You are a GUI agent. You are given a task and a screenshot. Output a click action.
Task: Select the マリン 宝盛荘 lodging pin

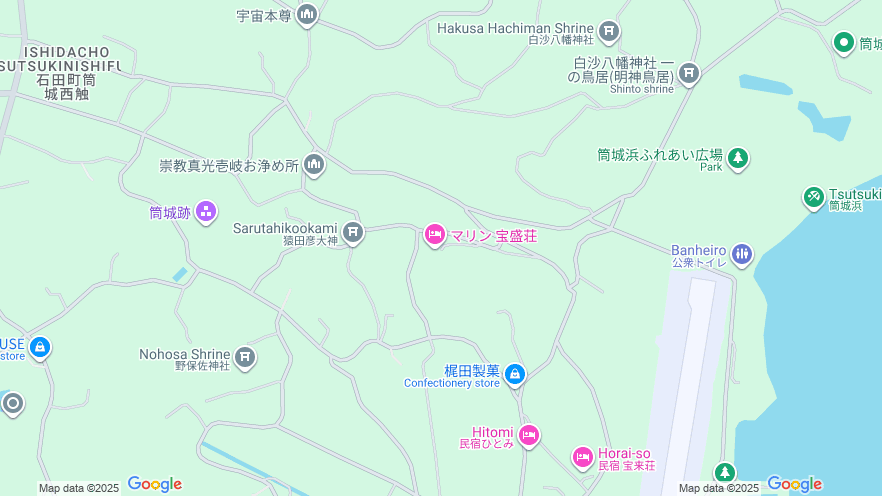434,235
